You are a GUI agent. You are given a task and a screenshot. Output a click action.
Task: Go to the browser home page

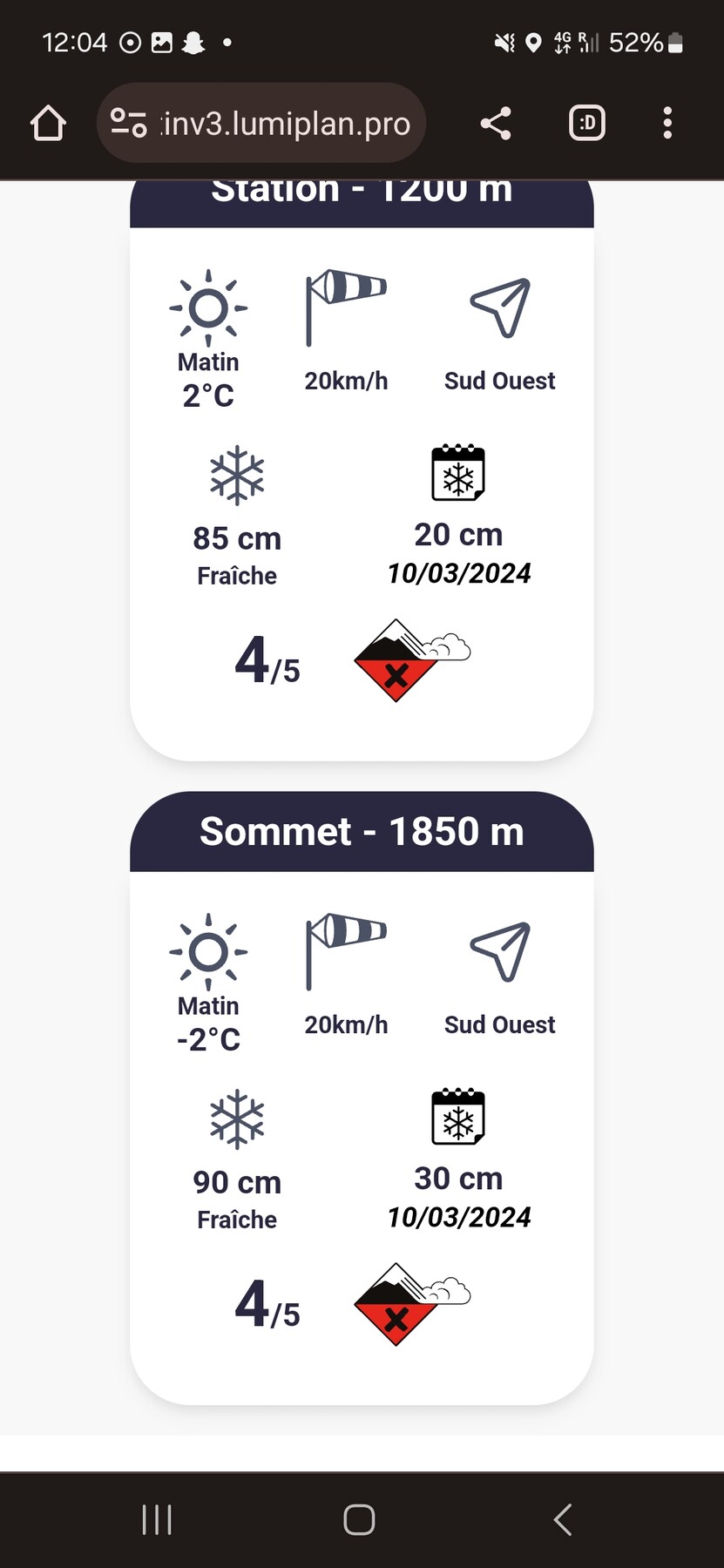[x=48, y=123]
